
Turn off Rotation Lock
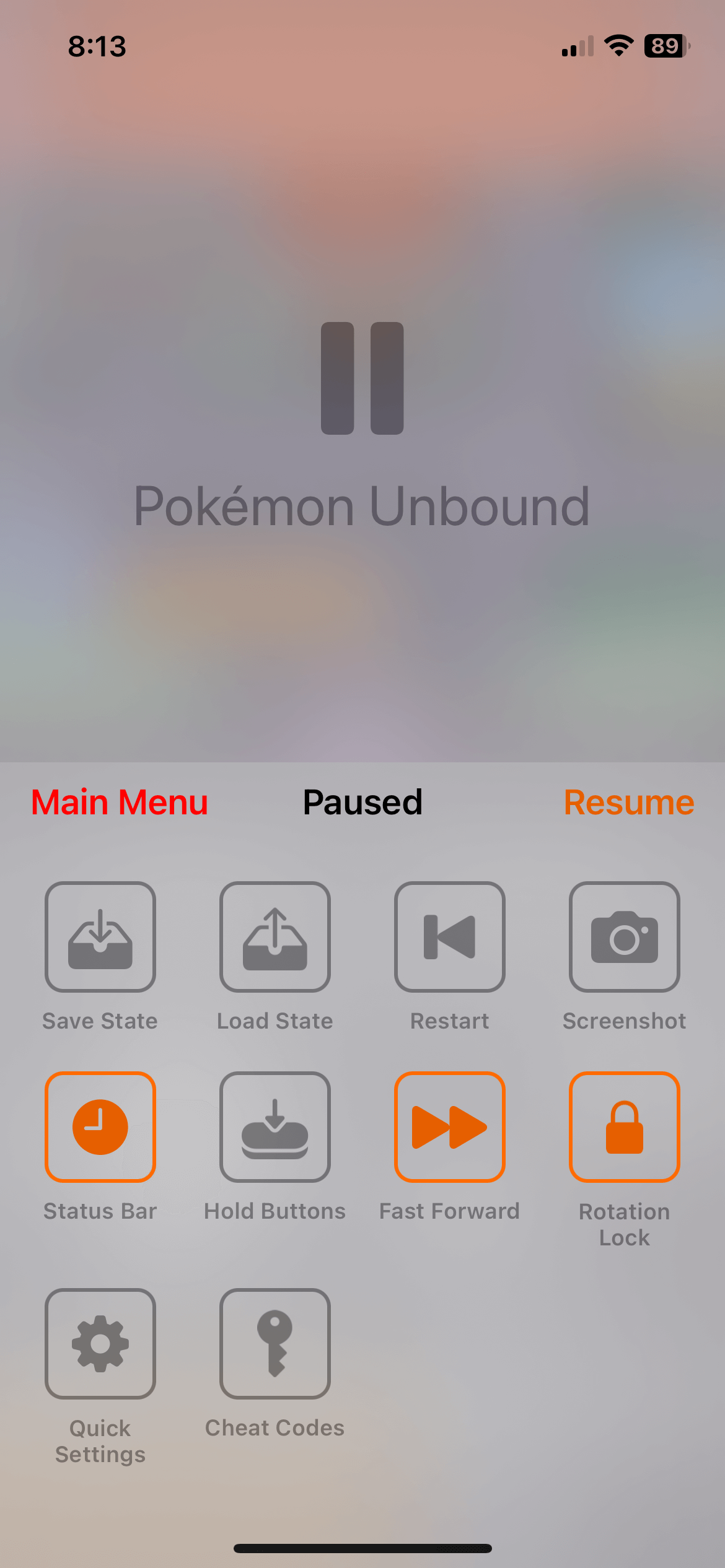pos(625,1127)
